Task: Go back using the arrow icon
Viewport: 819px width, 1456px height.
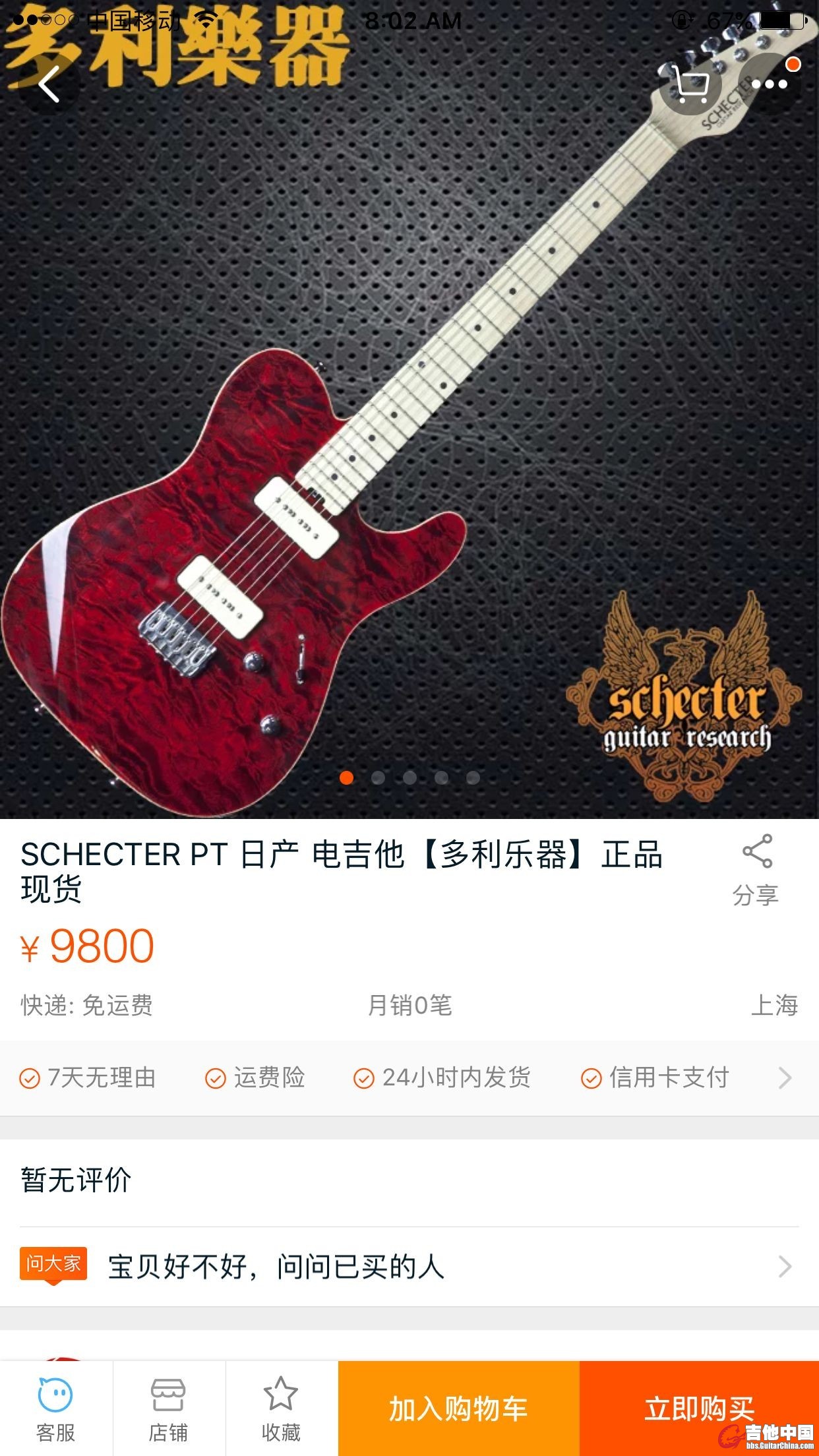Action: click(x=49, y=84)
